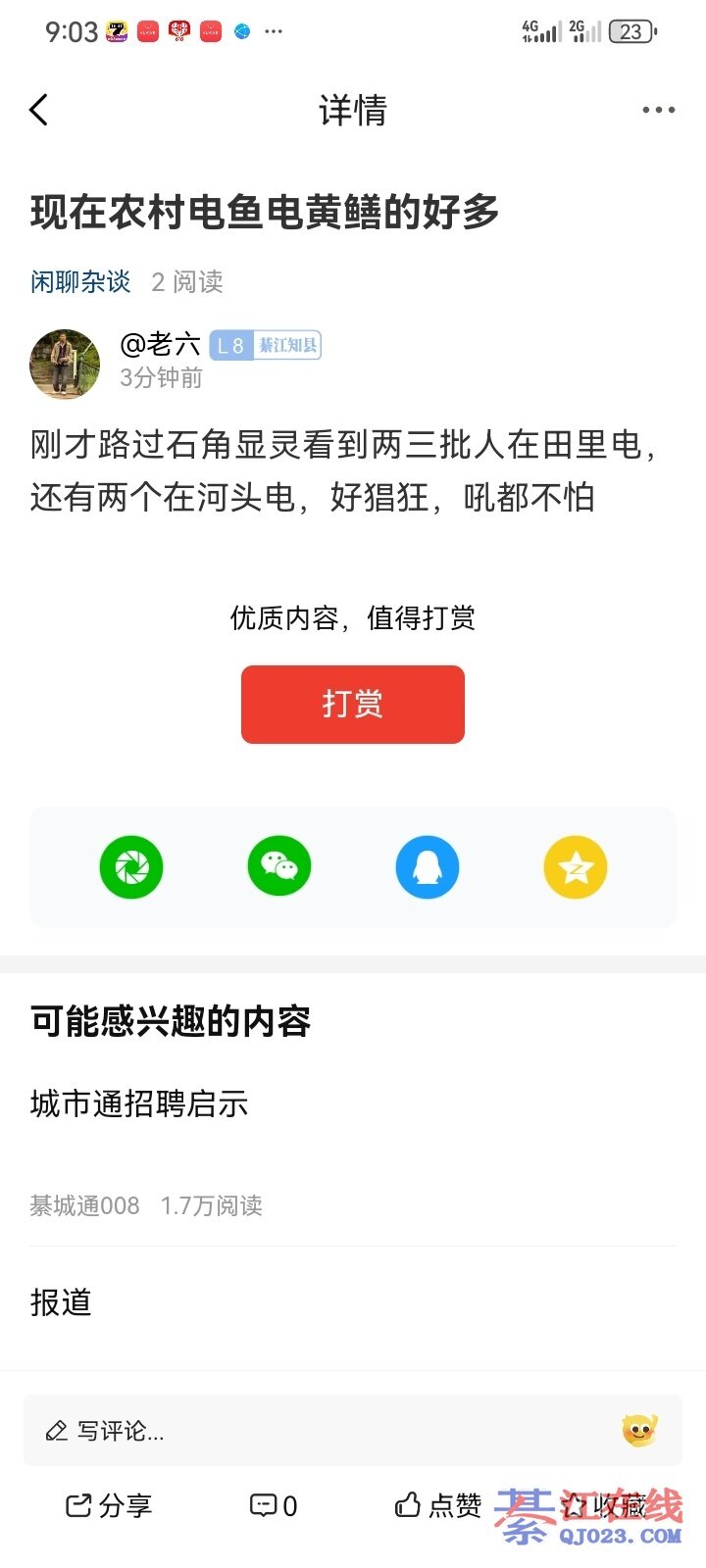Open the 城市通招聘启示 post
This screenshot has width=706, height=1568.
coord(139,1104)
